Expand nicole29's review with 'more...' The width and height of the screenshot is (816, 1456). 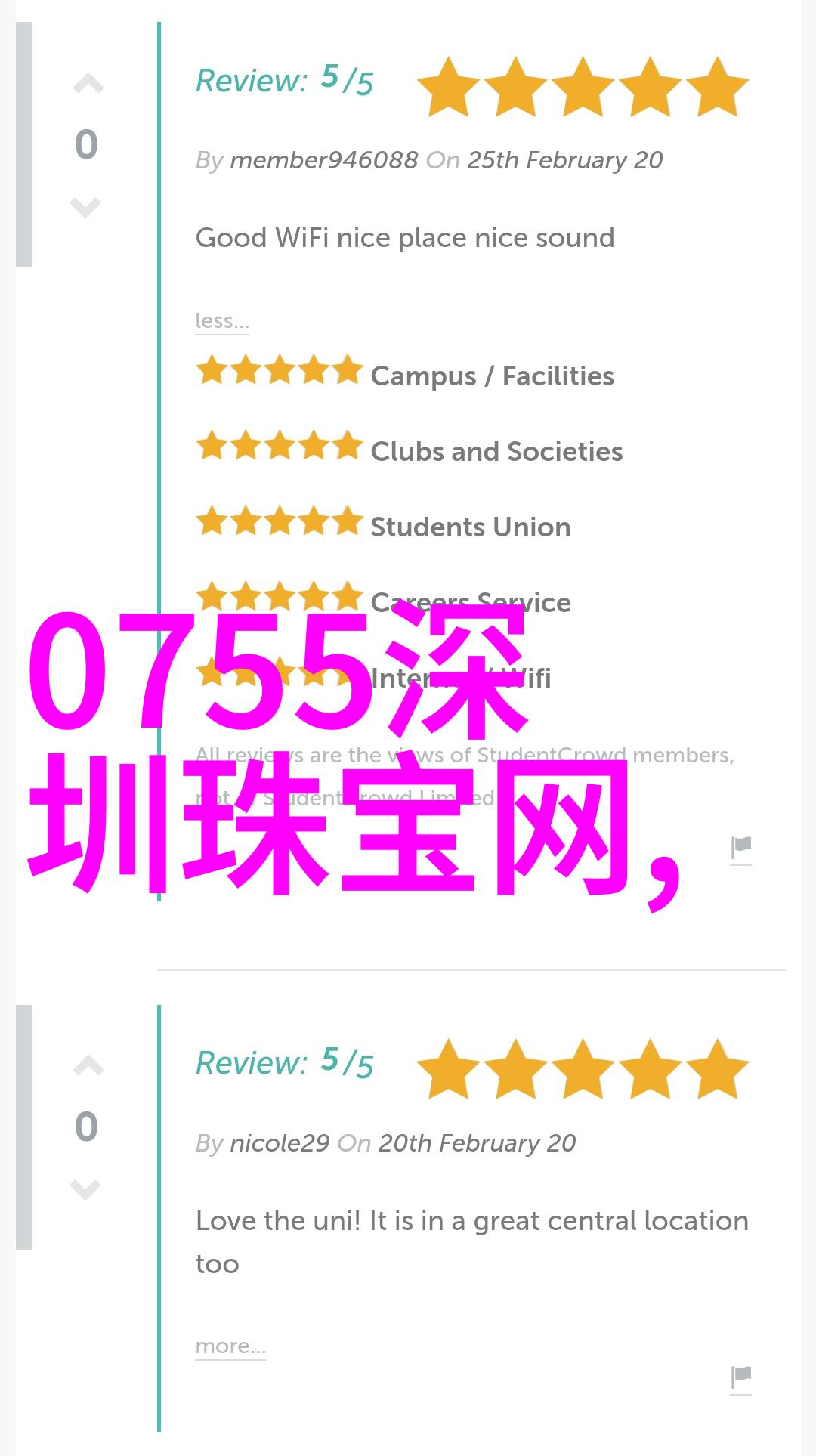(230, 1346)
